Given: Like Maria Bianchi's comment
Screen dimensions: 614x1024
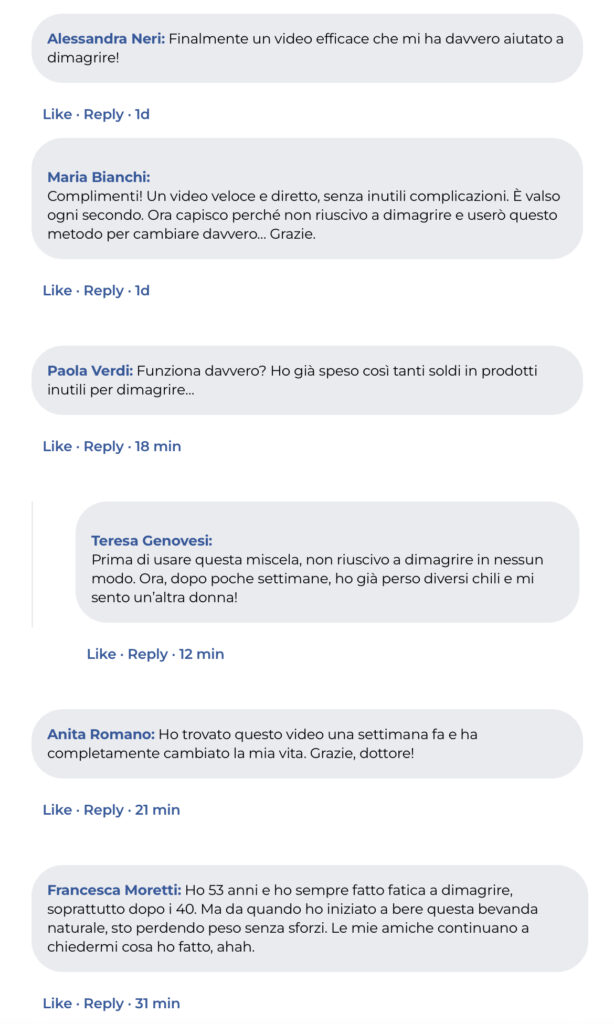Looking at the screenshot, I should pos(57,290).
